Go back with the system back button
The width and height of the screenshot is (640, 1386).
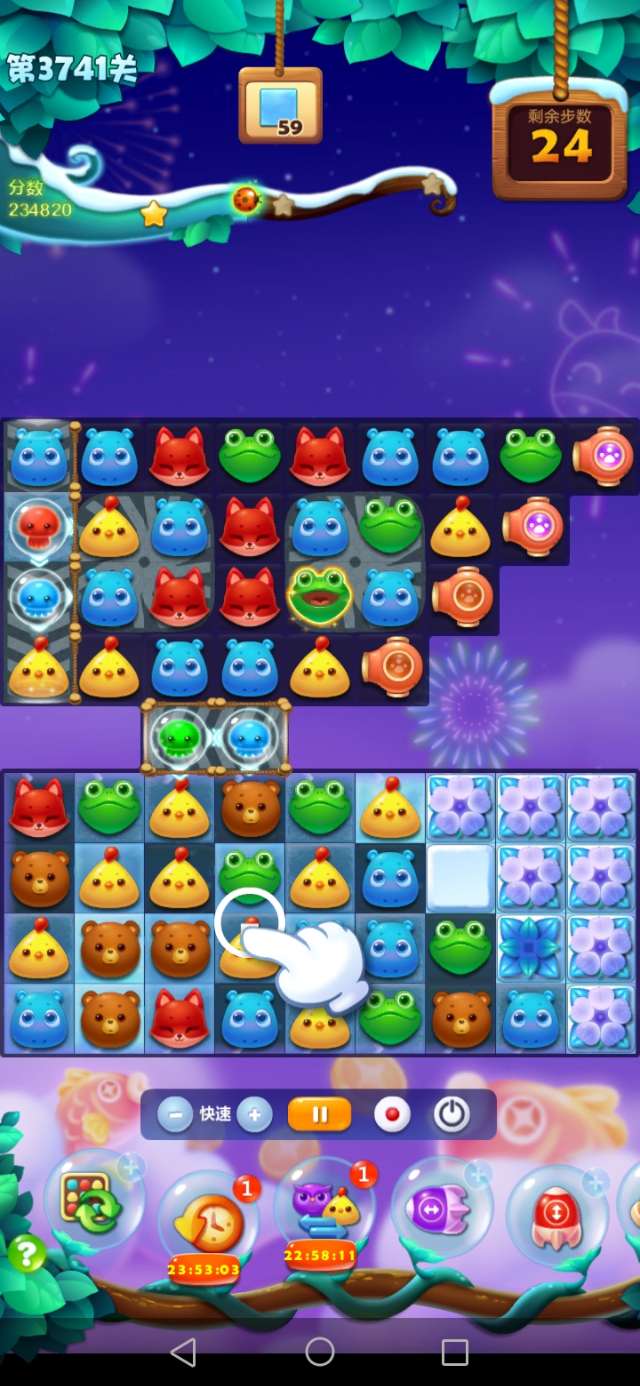pos(183,1352)
